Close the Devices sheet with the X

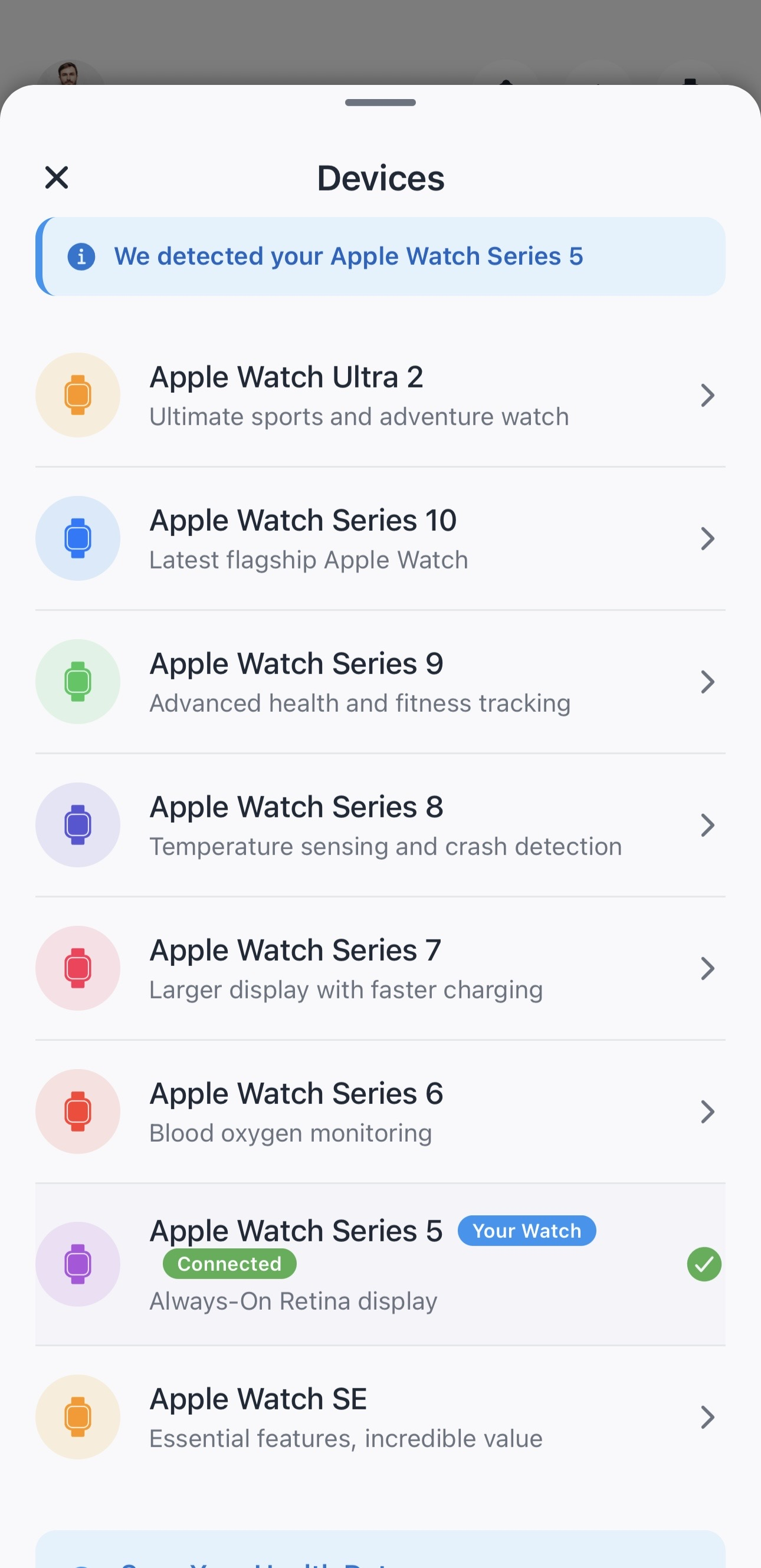pyautogui.click(x=56, y=177)
